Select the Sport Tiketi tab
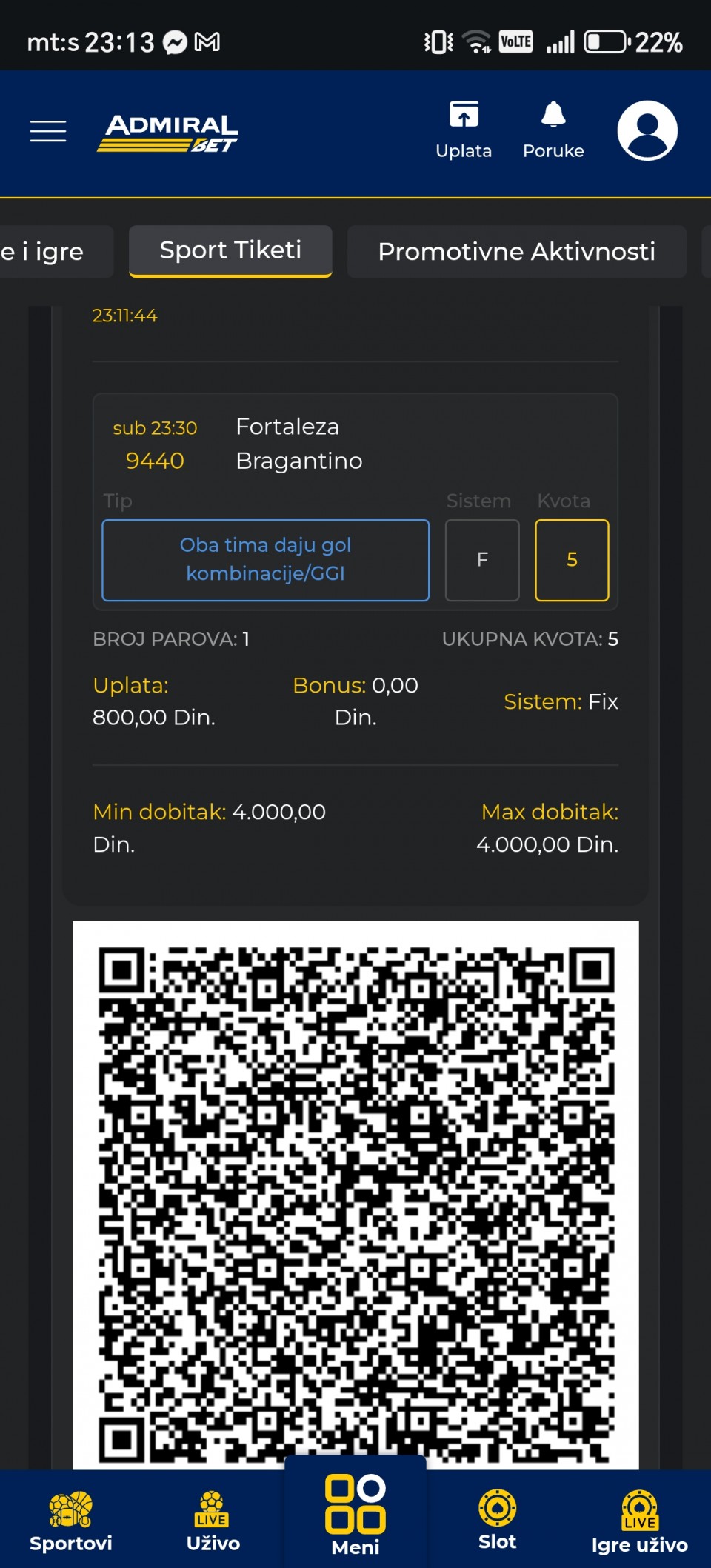 coord(230,251)
